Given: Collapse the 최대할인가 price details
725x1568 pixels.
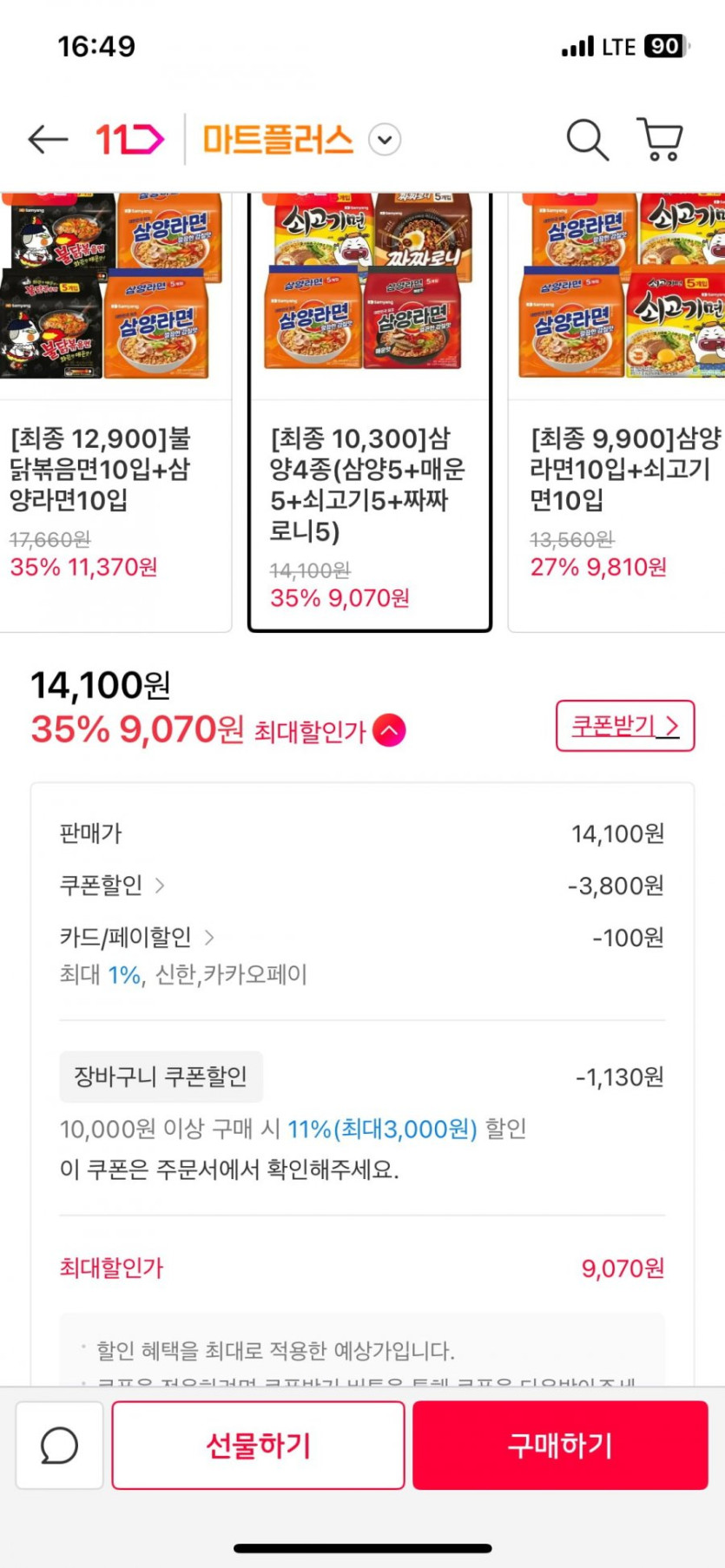Looking at the screenshot, I should 389,731.
